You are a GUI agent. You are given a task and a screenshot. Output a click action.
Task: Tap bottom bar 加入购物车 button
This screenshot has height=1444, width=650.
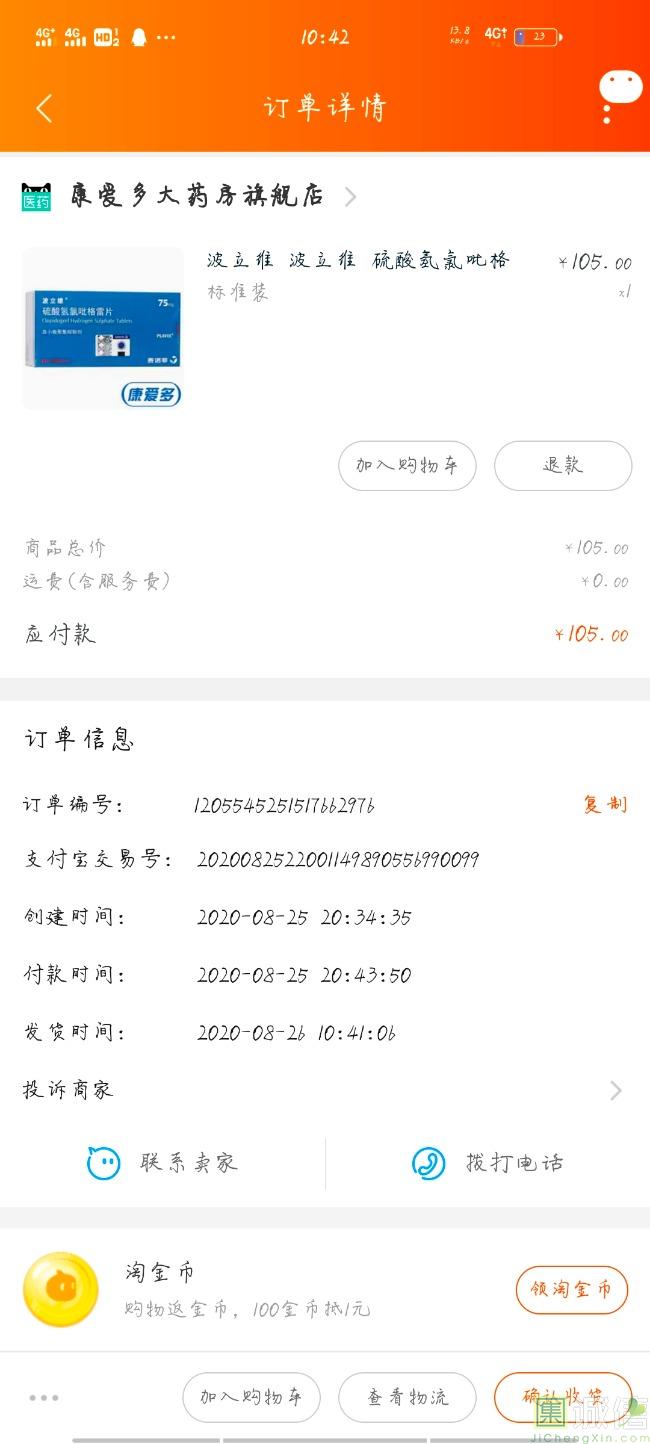click(x=251, y=1398)
